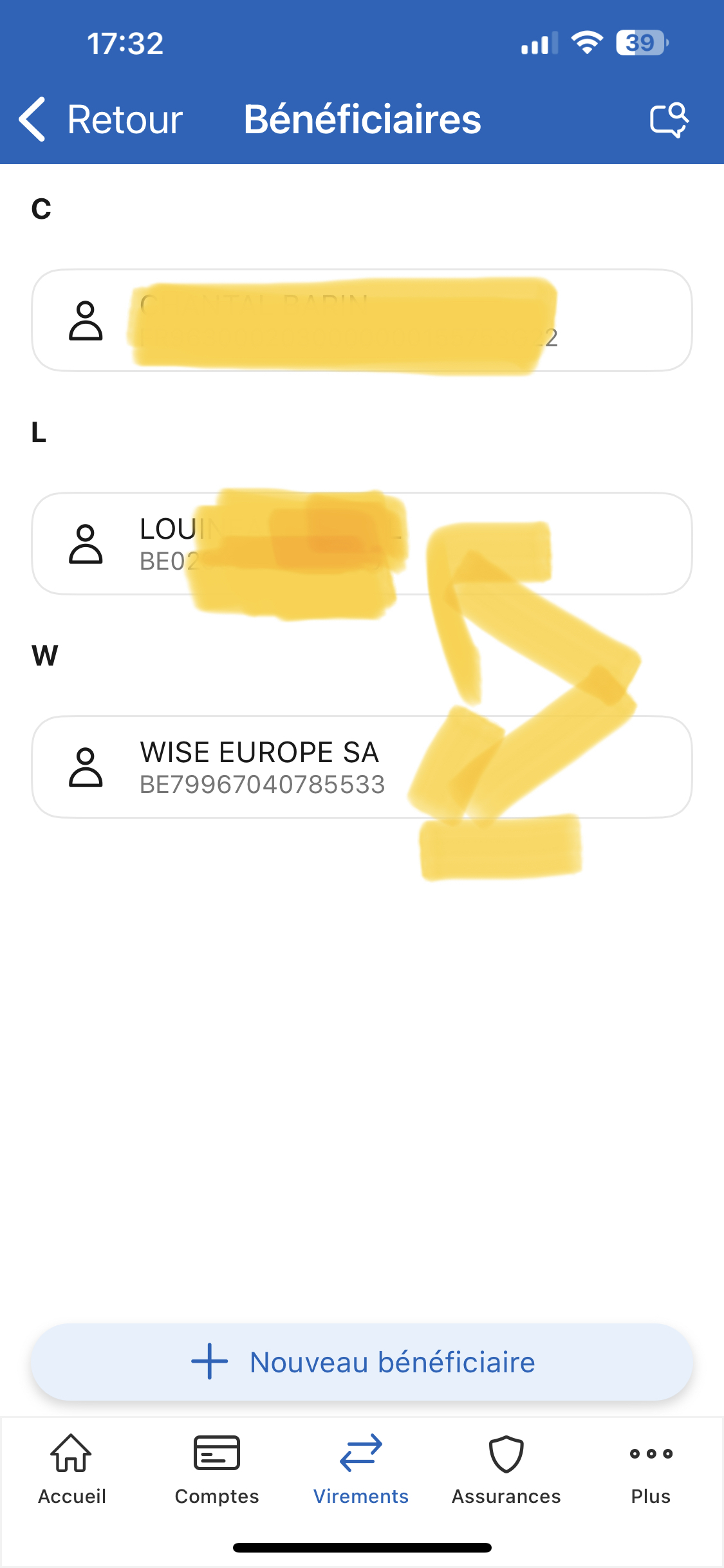The width and height of the screenshot is (724, 1568).
Task: Switch to the Assurances tab
Action: [x=506, y=1469]
